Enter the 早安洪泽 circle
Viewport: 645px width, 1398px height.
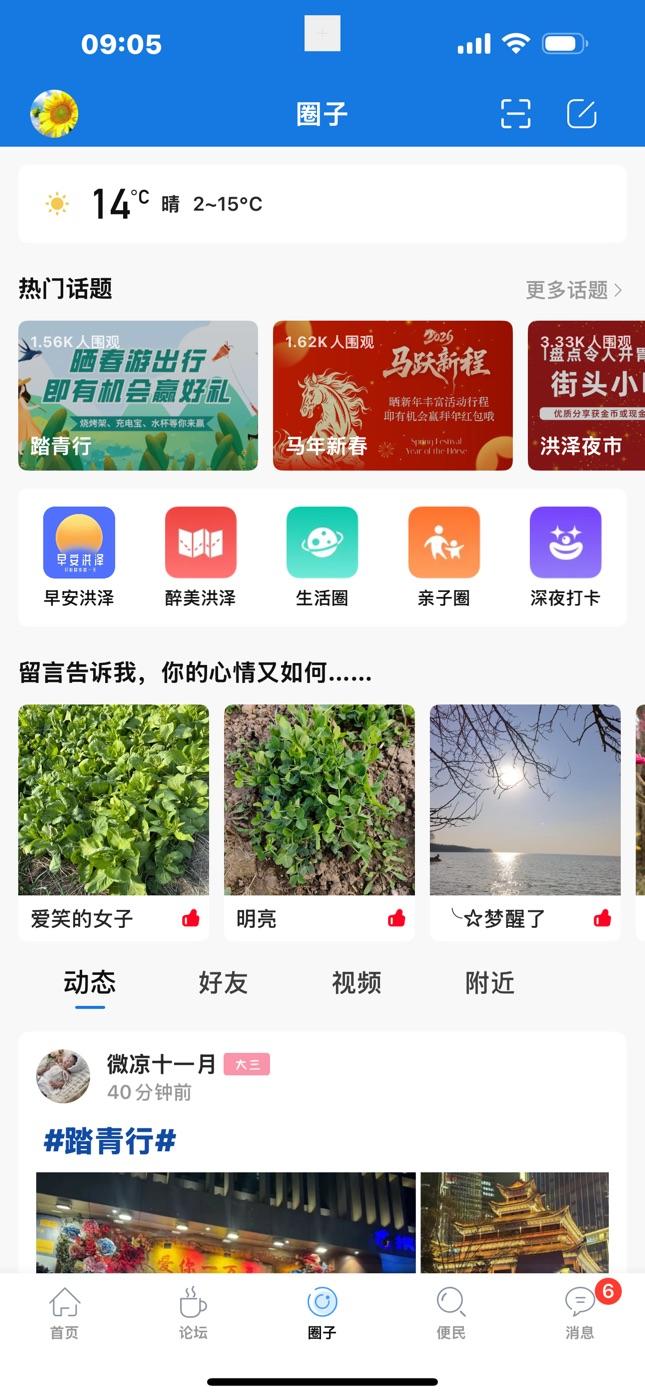[x=79, y=557]
